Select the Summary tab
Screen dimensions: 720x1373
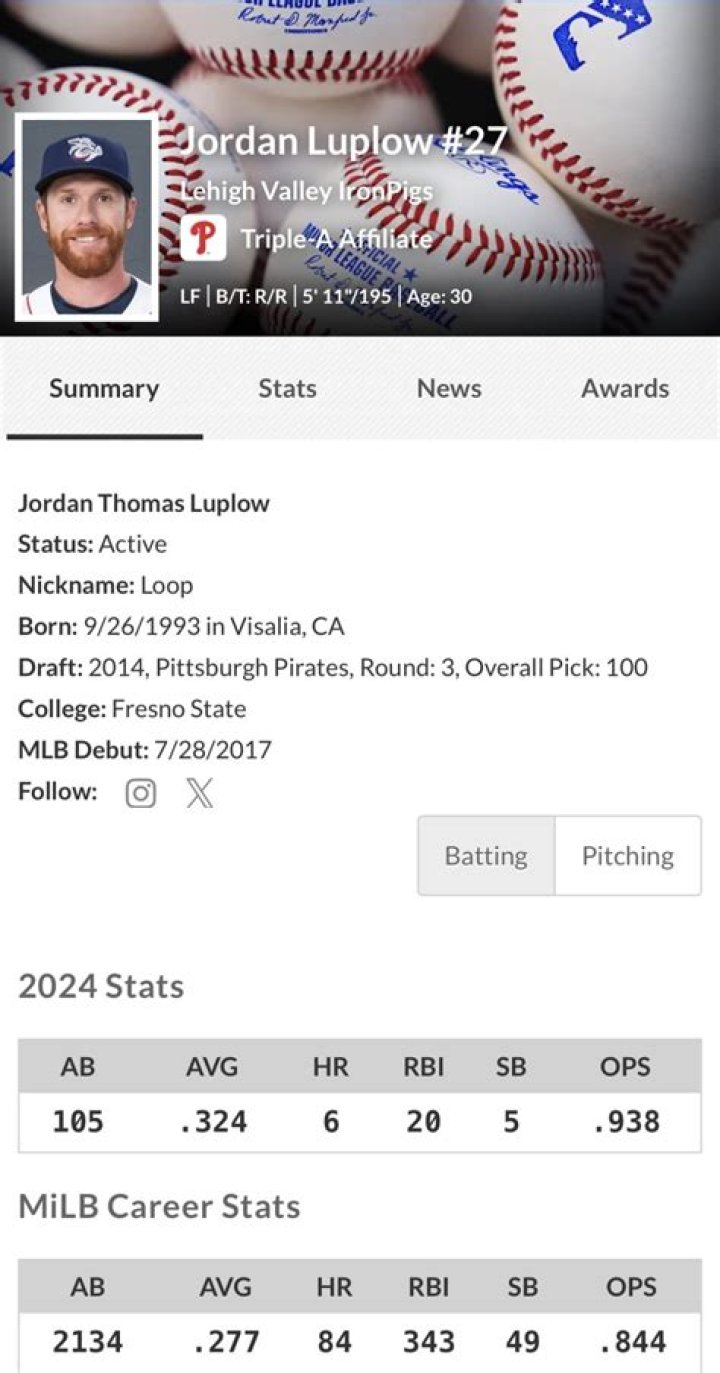click(x=104, y=389)
